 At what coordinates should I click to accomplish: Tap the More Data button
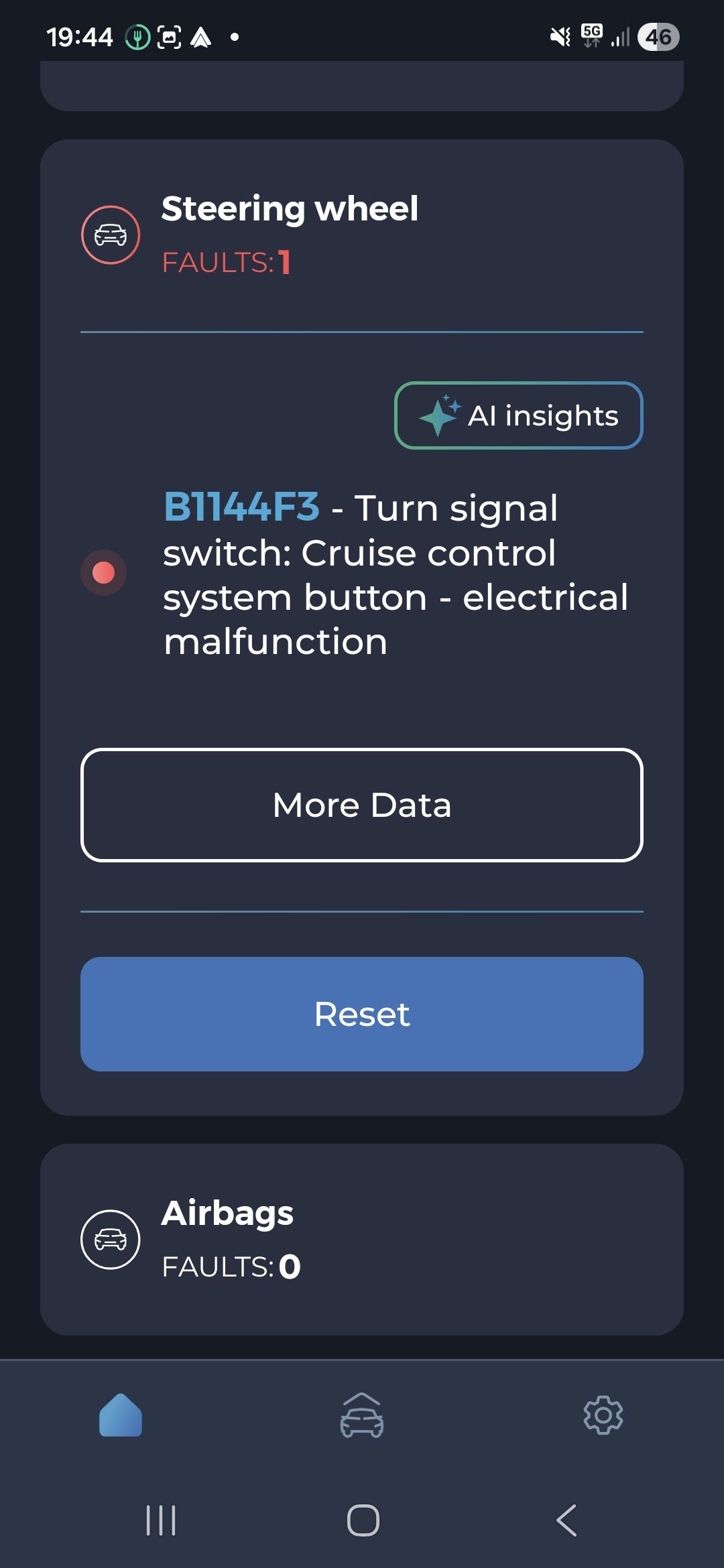point(362,805)
